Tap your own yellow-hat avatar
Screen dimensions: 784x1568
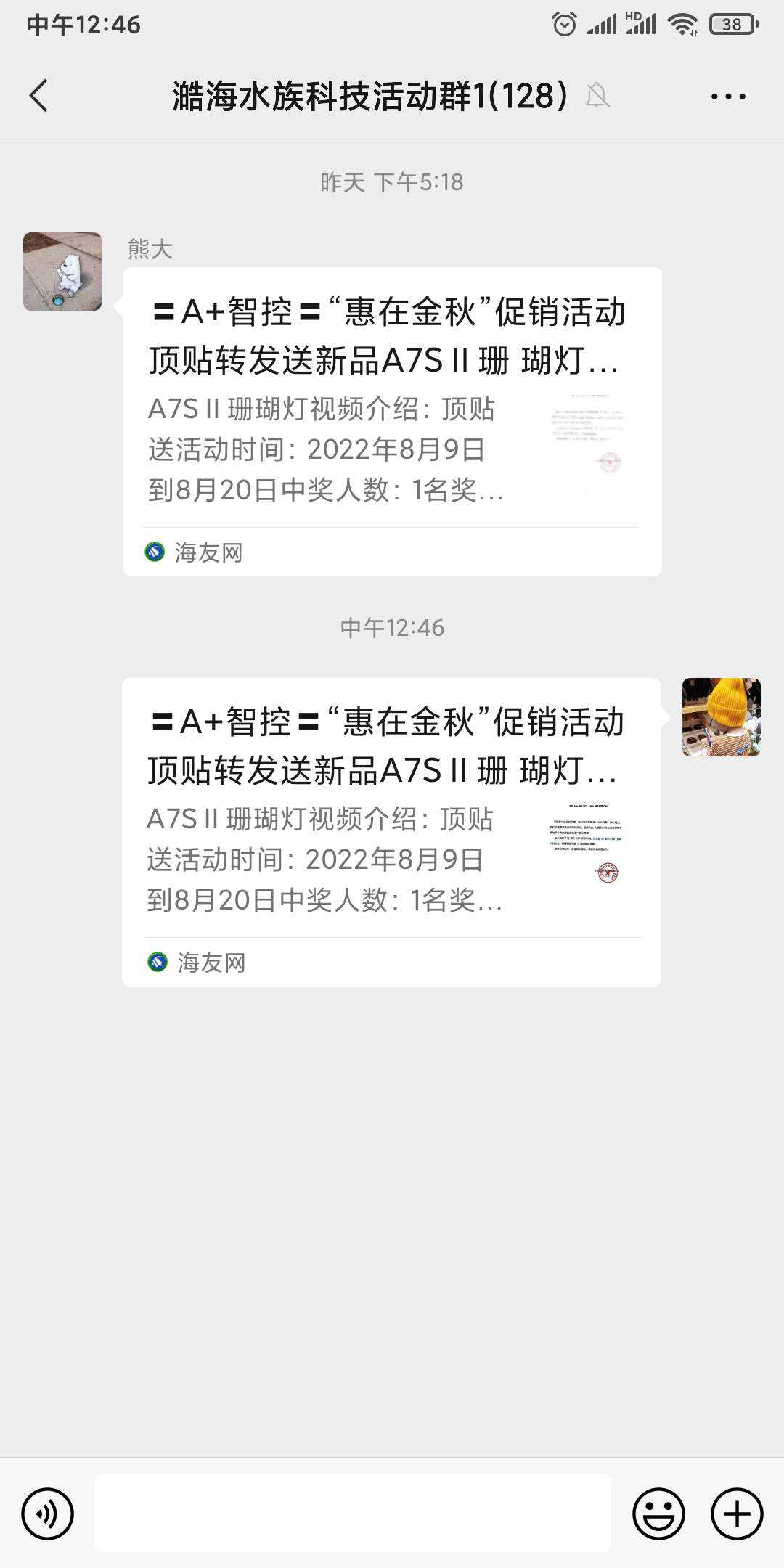[x=721, y=717]
